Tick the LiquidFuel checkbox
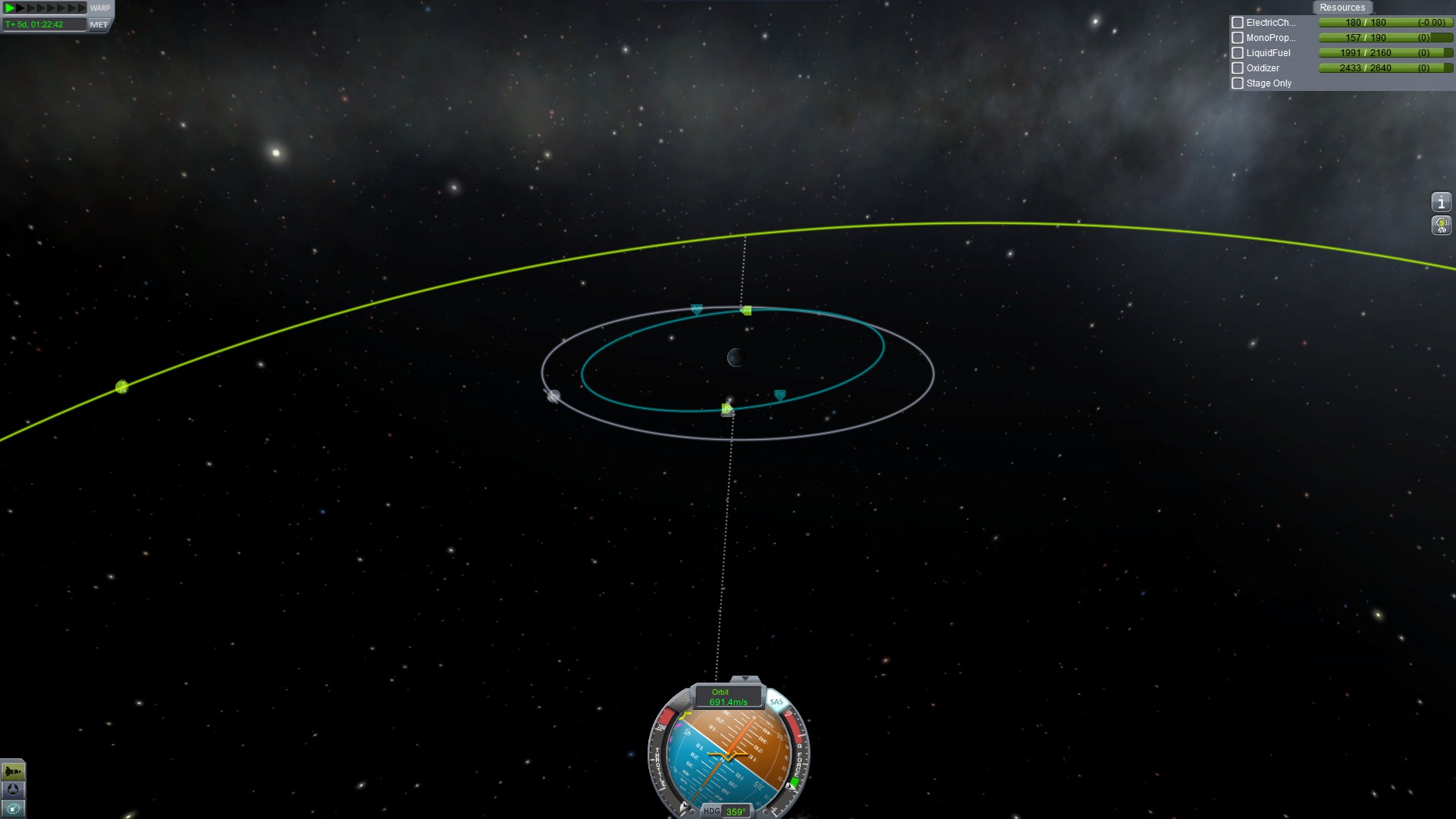Screen dimensions: 1456x819 [x=1238, y=53]
